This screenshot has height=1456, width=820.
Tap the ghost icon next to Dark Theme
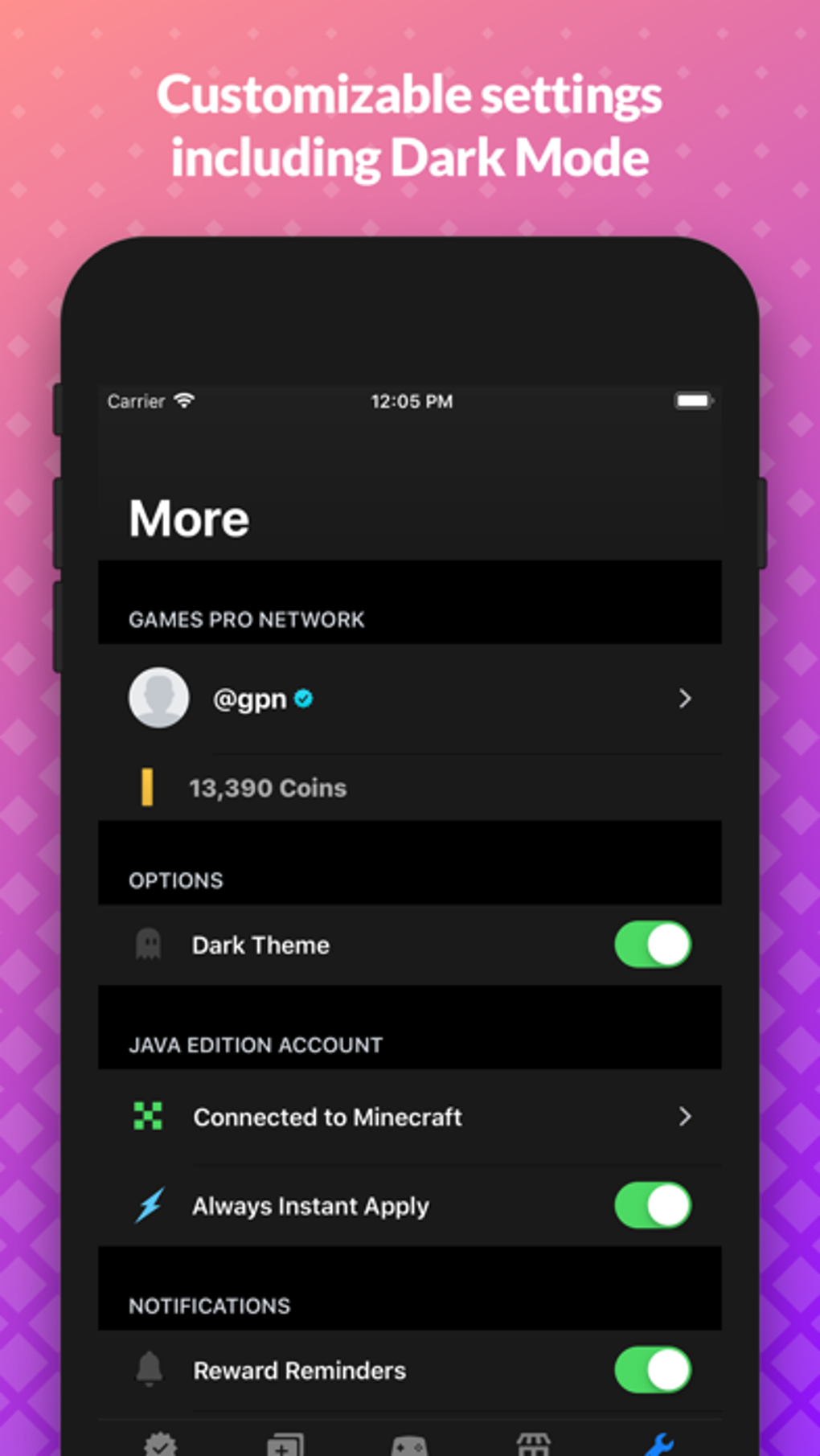click(150, 945)
